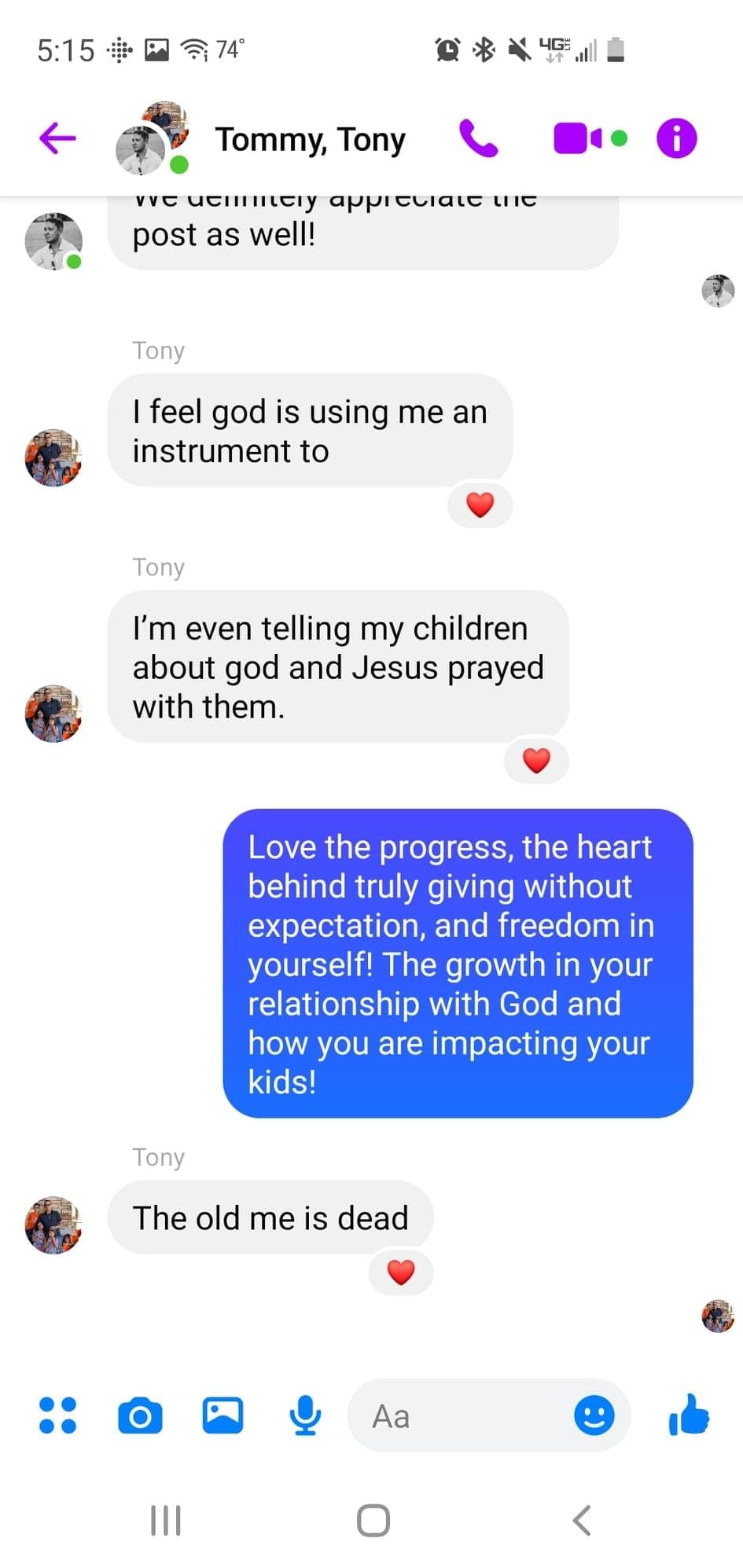Go back to the chat list
The image size is (743, 1568).
click(57, 138)
